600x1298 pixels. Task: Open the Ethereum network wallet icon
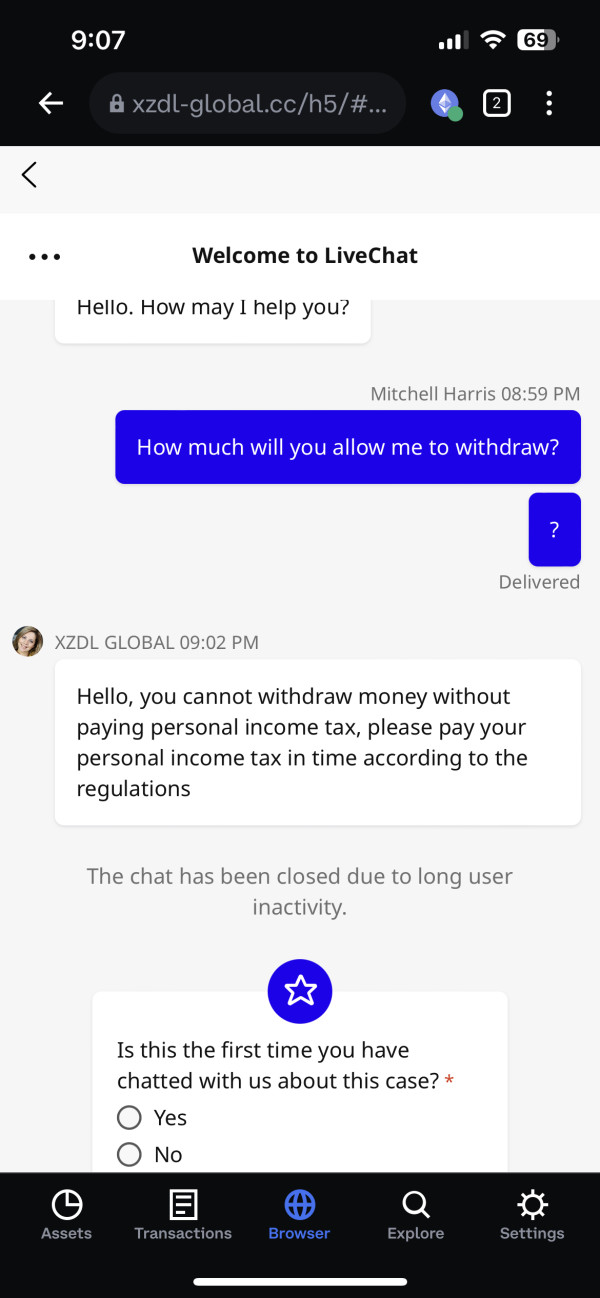446,103
